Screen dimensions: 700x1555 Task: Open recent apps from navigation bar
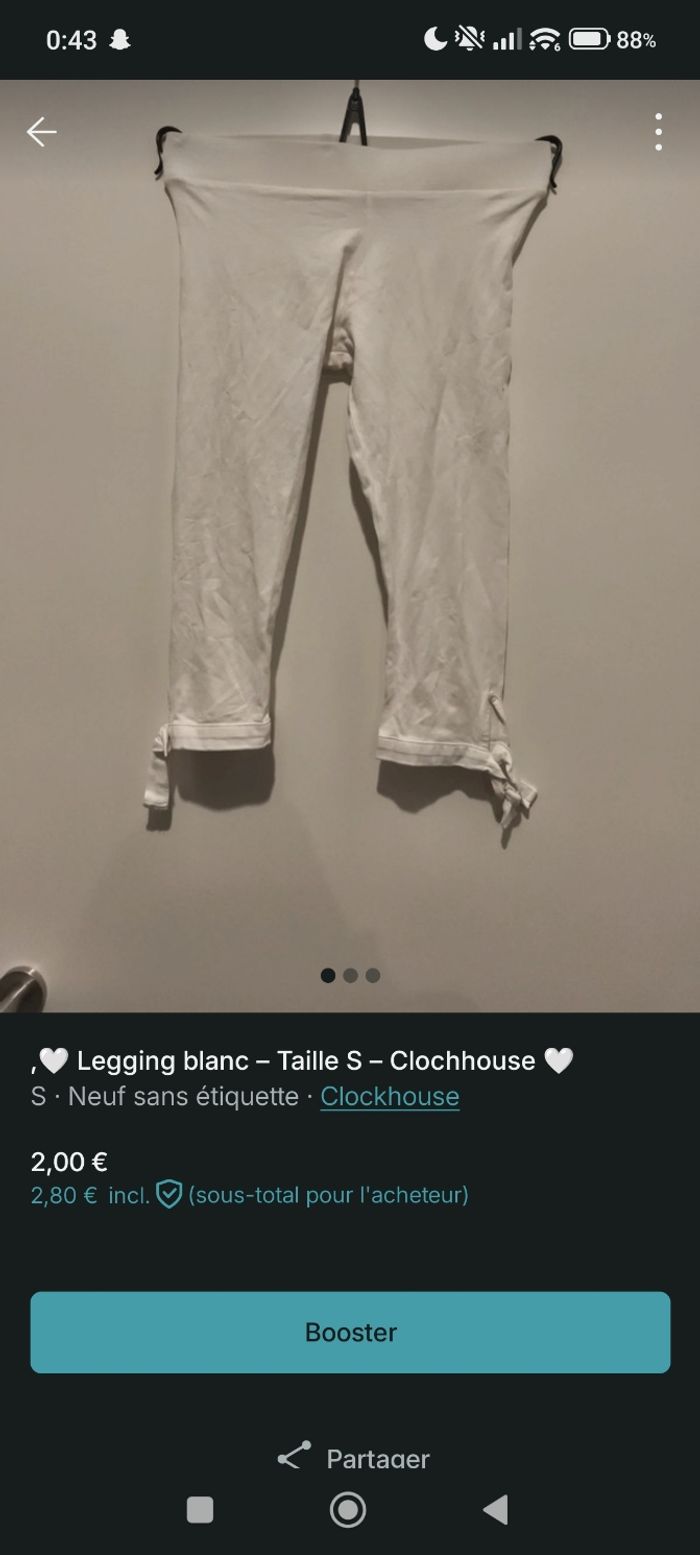click(200, 1509)
